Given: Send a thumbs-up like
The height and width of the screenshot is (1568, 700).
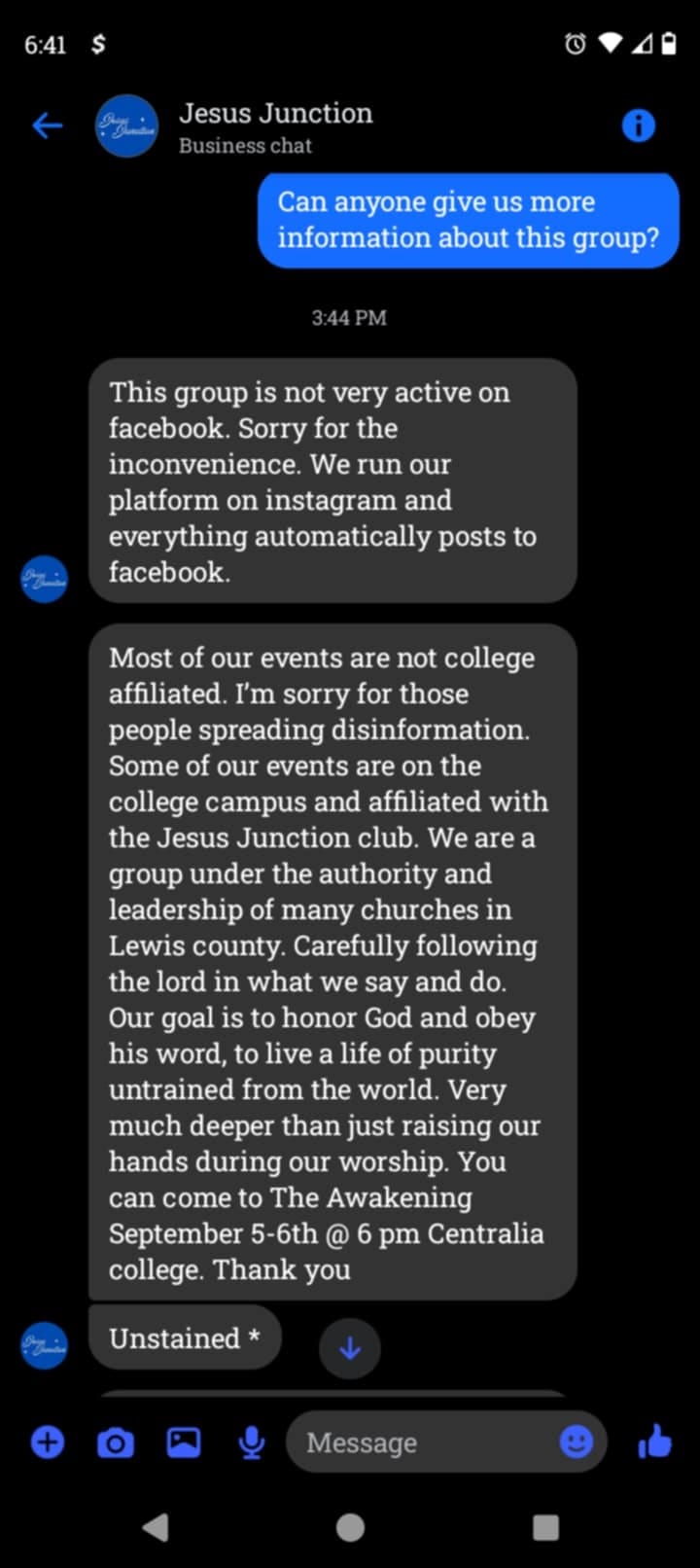Looking at the screenshot, I should 654,1442.
